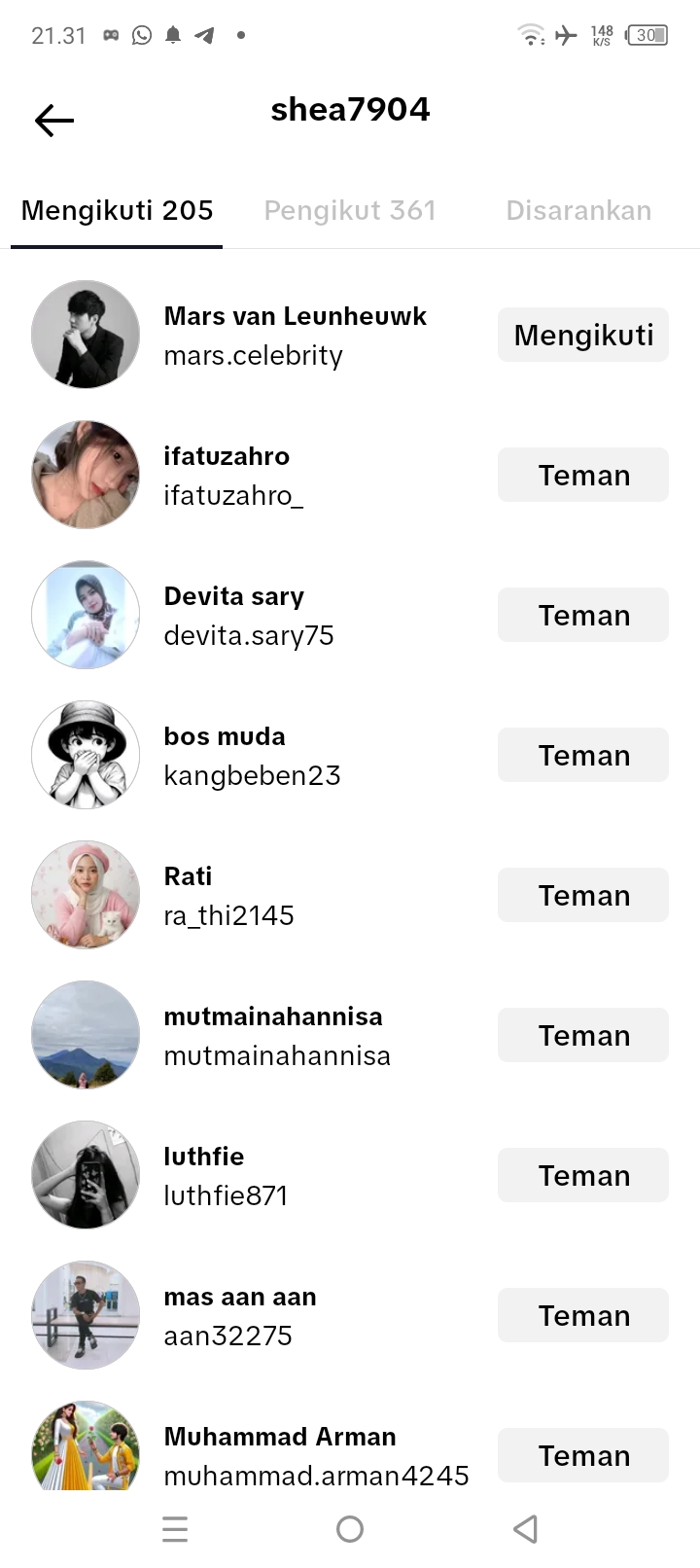This screenshot has width=700, height=1568.
Task: Select the Mengikuti 205 tab
Action: tap(117, 211)
